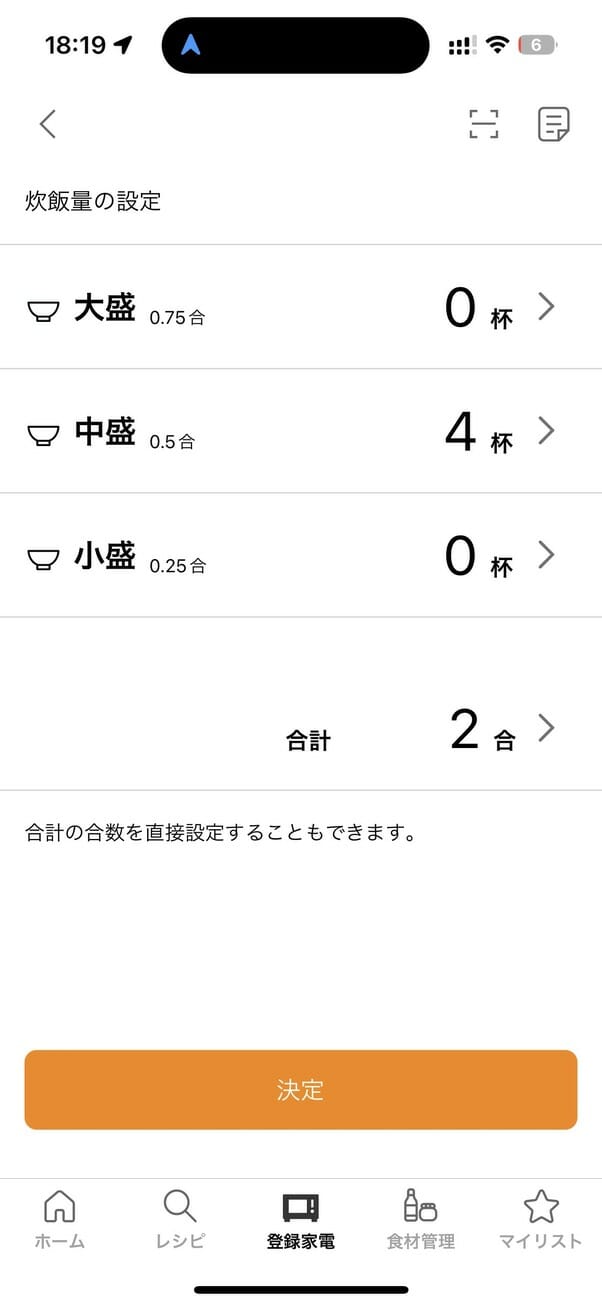Set the 合計 total amount directly

click(x=301, y=730)
